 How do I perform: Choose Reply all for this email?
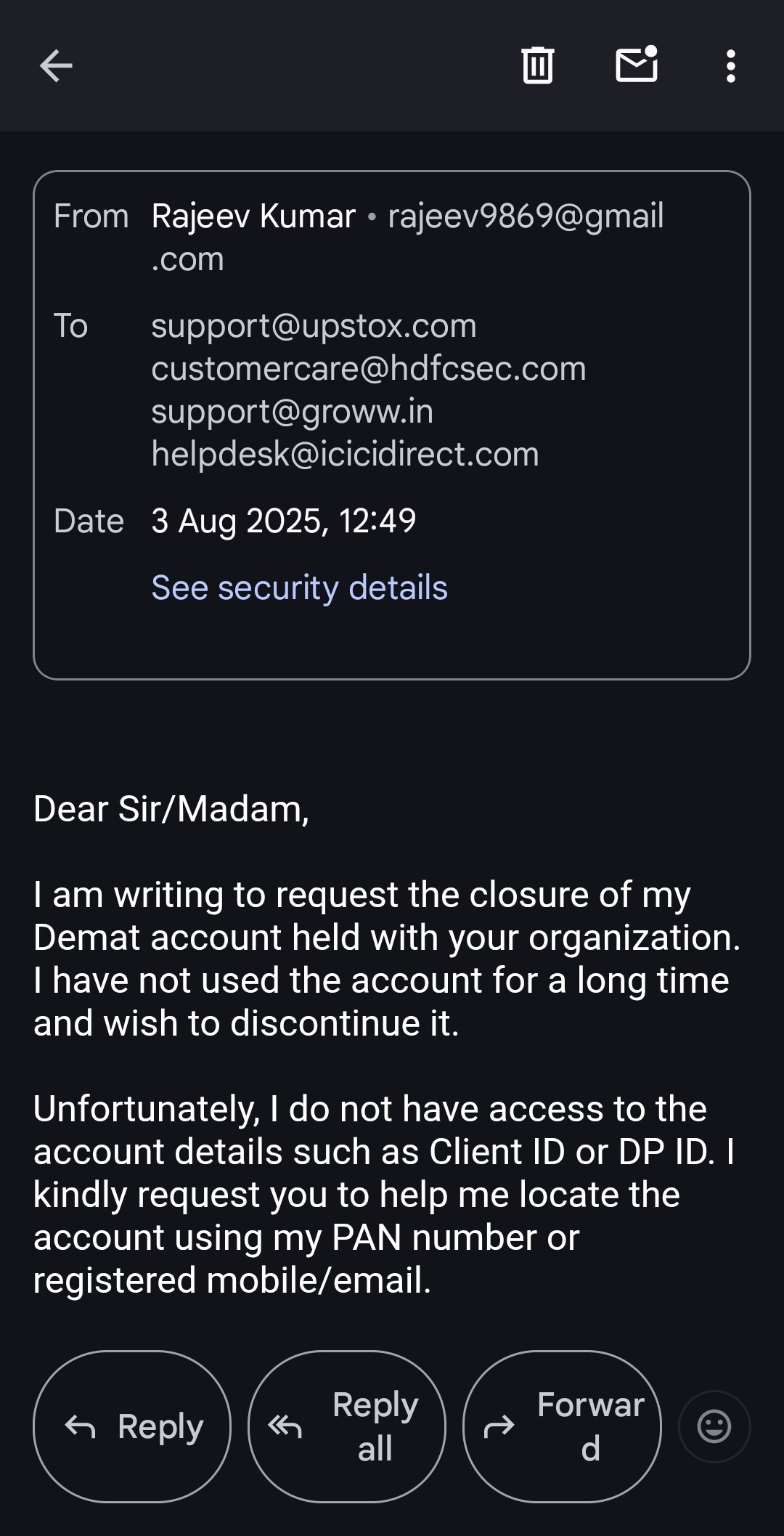(347, 1426)
